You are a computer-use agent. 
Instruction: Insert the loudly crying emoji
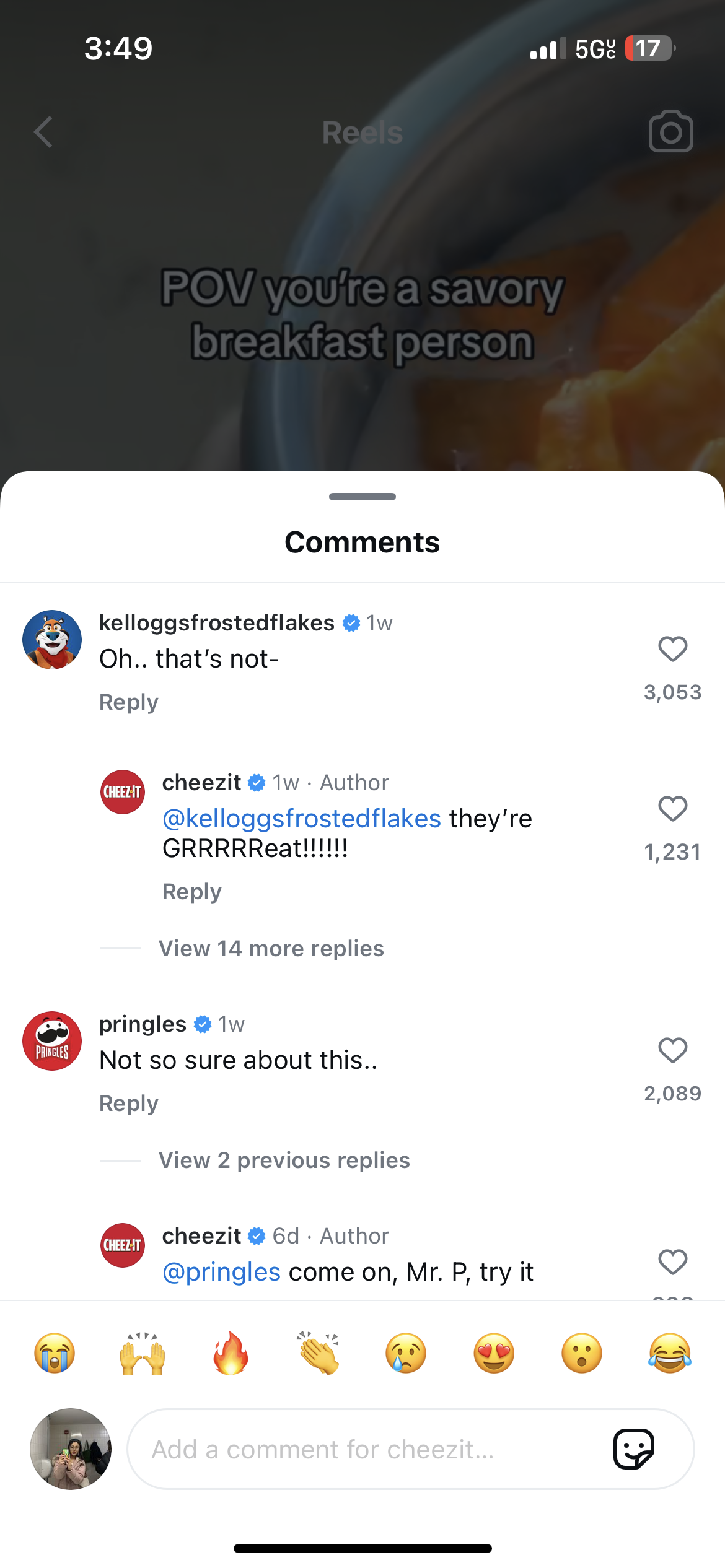point(55,1353)
